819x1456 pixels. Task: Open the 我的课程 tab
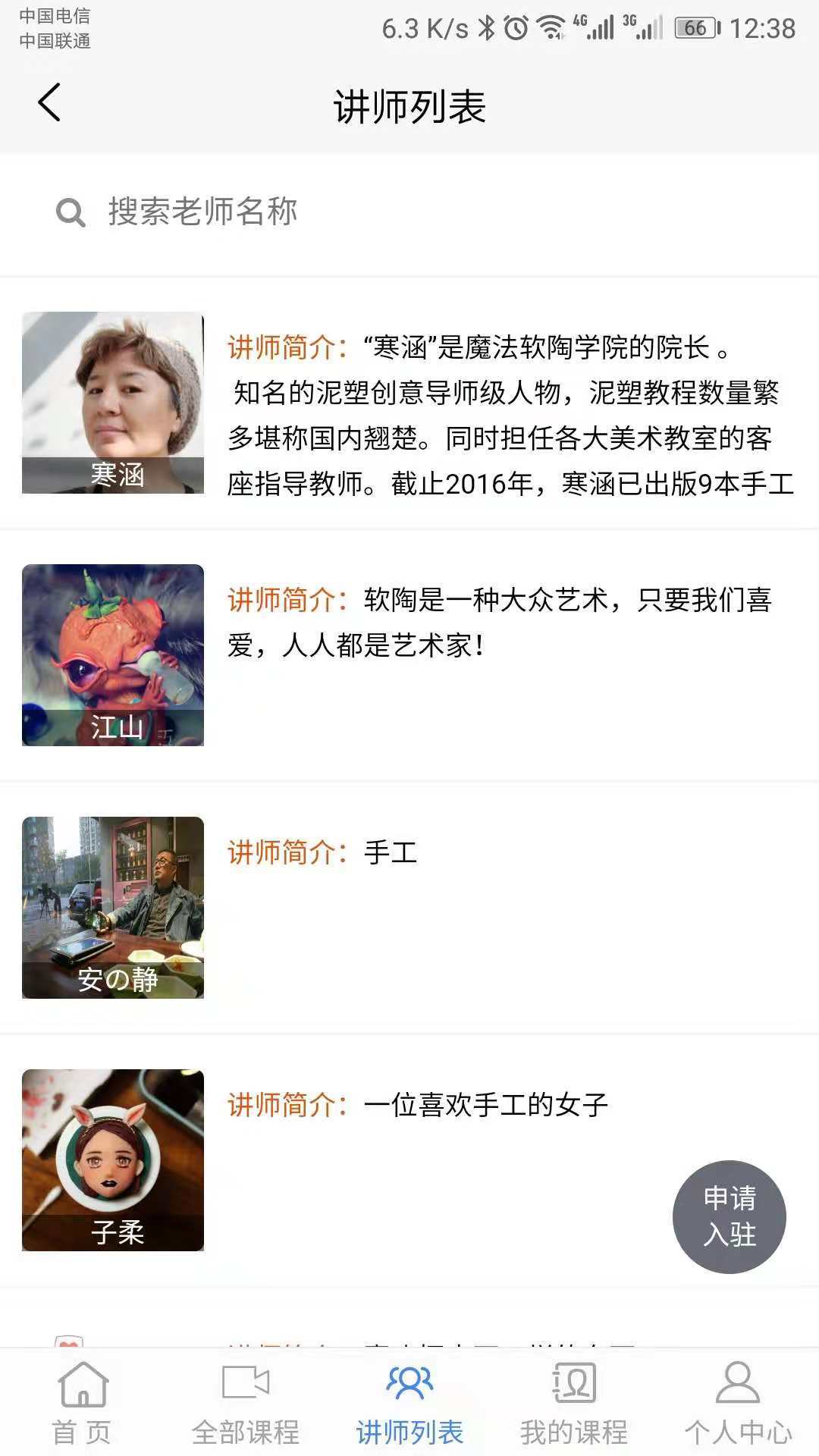pos(573,1403)
